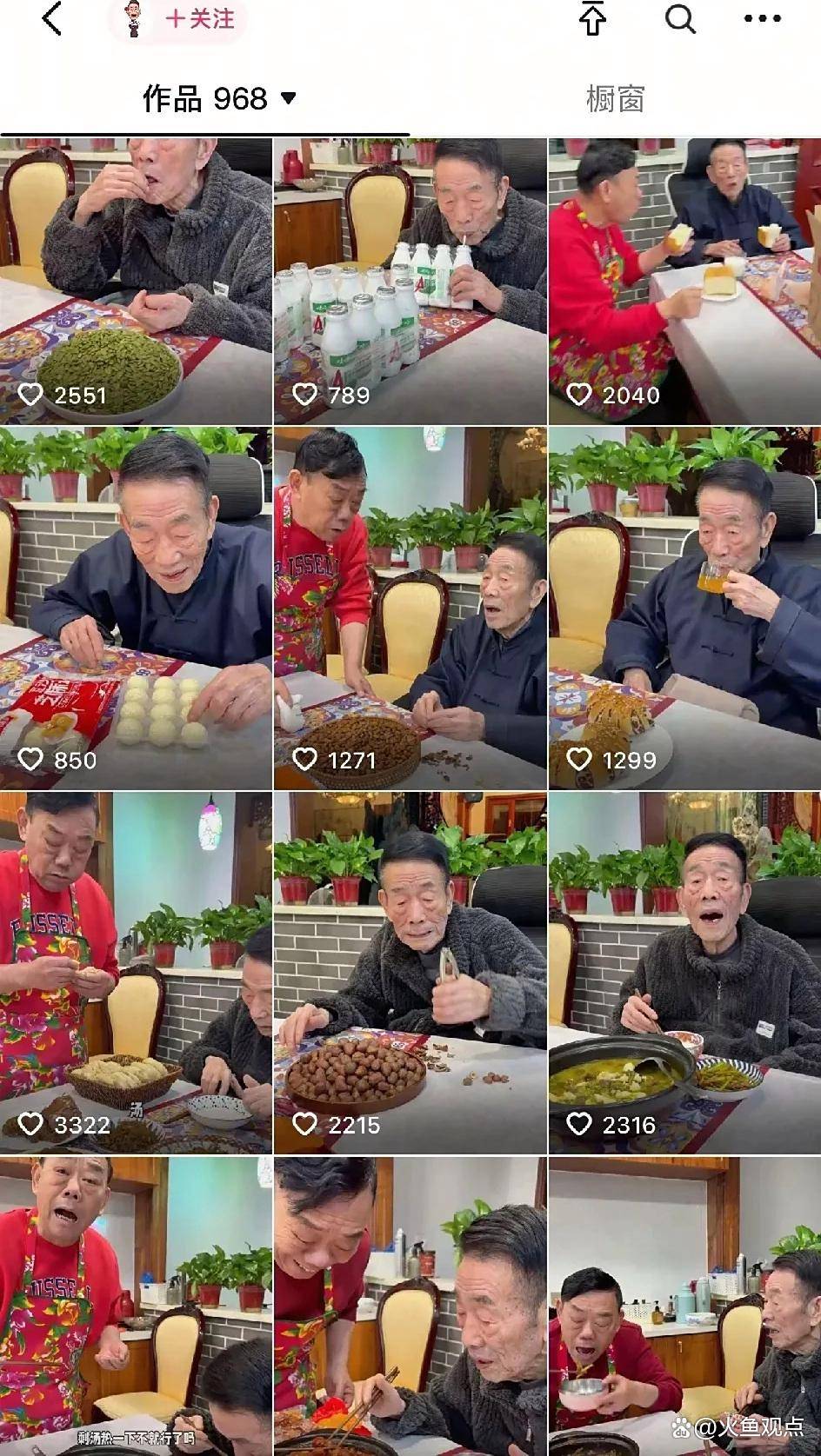Viewport: 821px width, 1456px height.
Task: Open the video with 1299 likes
Action: tap(684, 608)
